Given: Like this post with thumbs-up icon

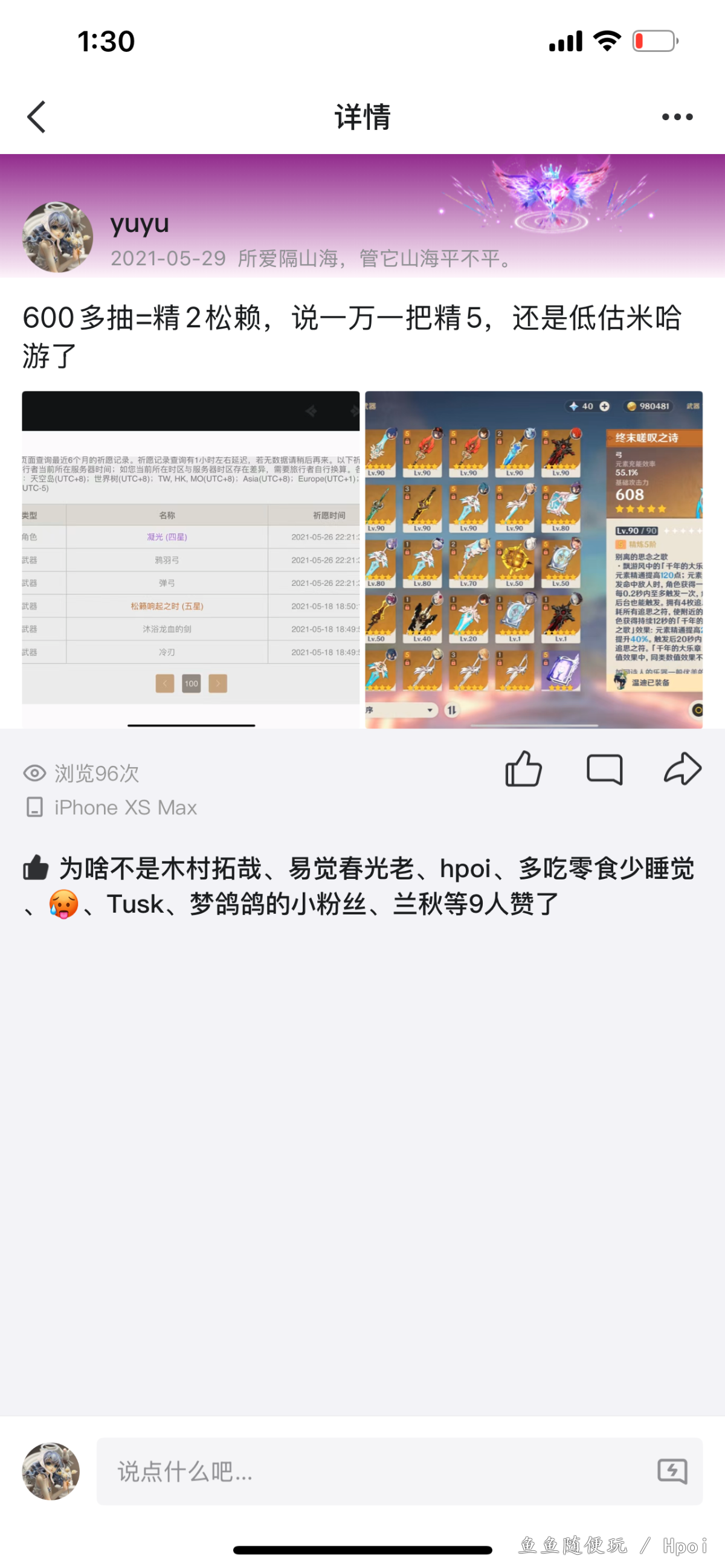Looking at the screenshot, I should [523, 769].
